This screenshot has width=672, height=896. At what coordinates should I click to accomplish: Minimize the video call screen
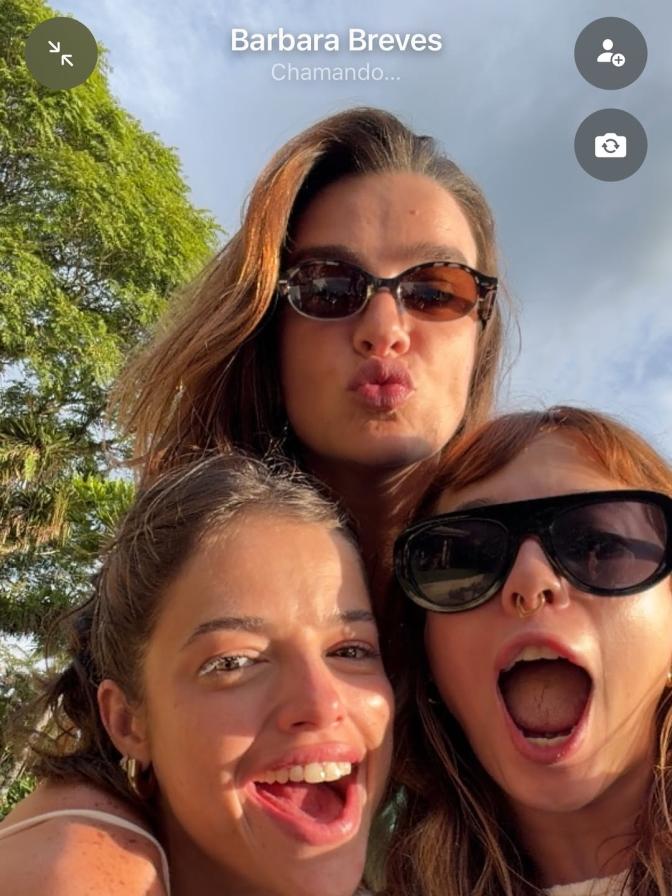click(x=61, y=53)
